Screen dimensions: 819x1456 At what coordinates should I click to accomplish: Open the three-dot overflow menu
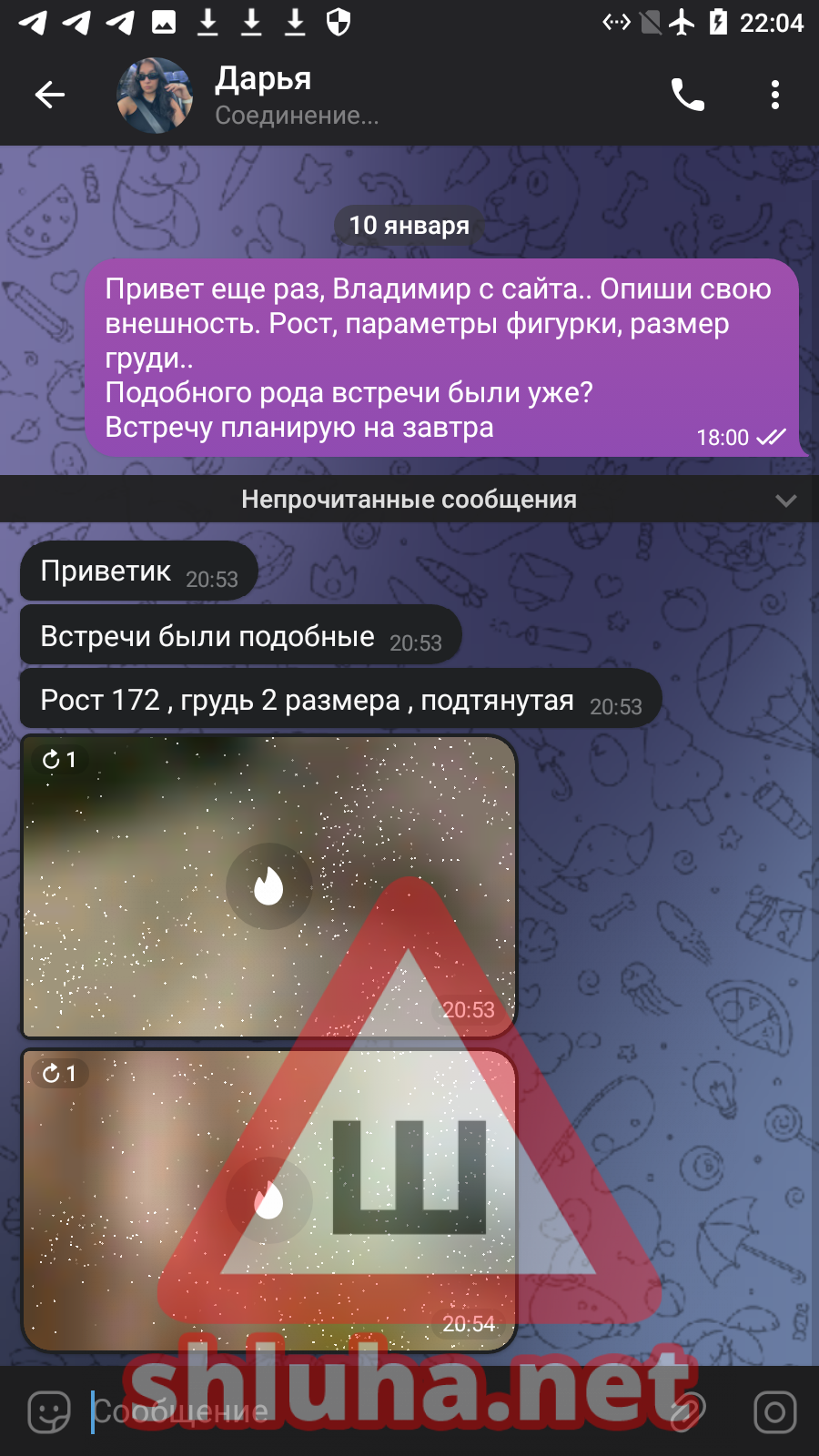775,94
